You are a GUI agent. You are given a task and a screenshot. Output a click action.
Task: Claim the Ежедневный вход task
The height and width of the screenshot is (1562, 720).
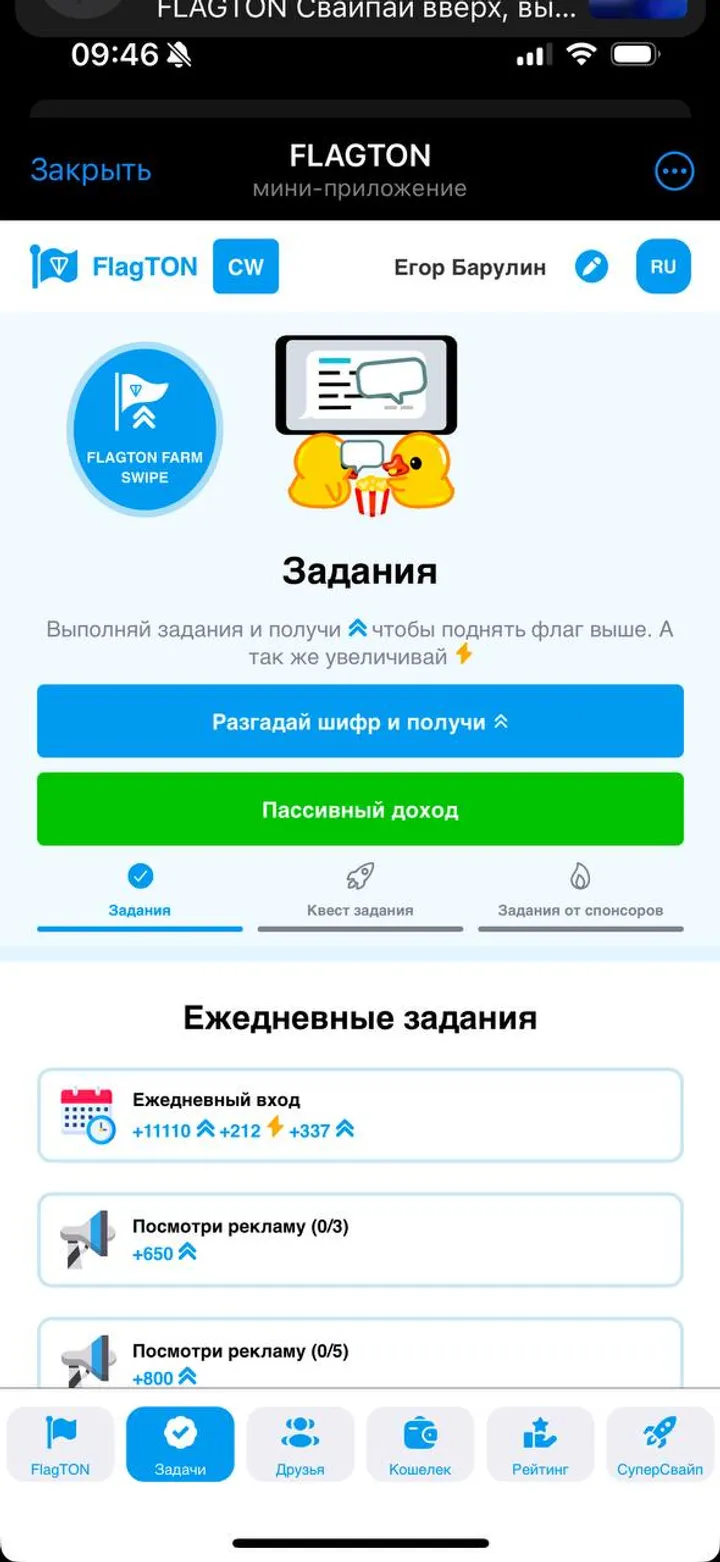pyautogui.click(x=360, y=1115)
